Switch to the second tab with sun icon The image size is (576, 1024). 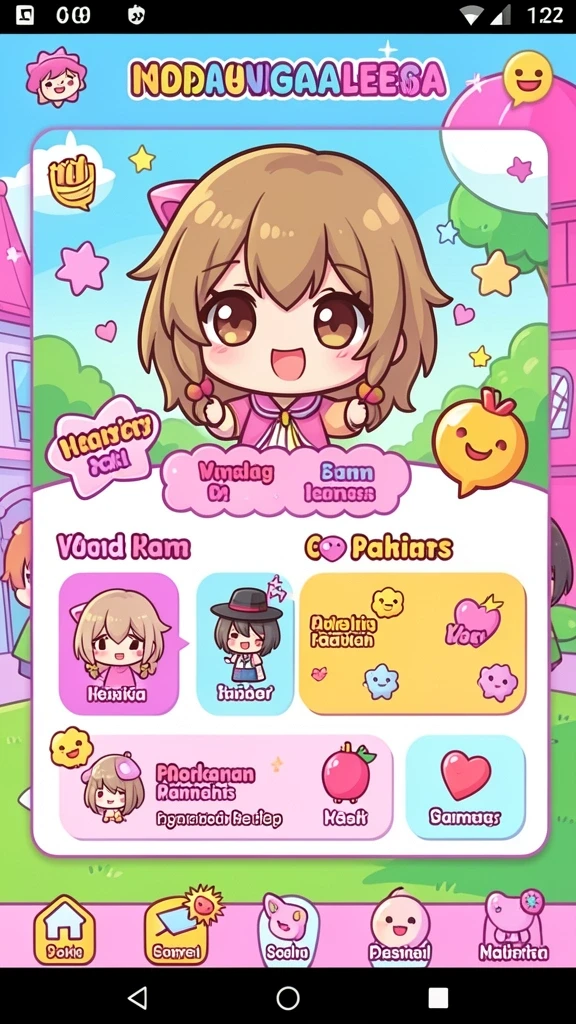[176, 930]
